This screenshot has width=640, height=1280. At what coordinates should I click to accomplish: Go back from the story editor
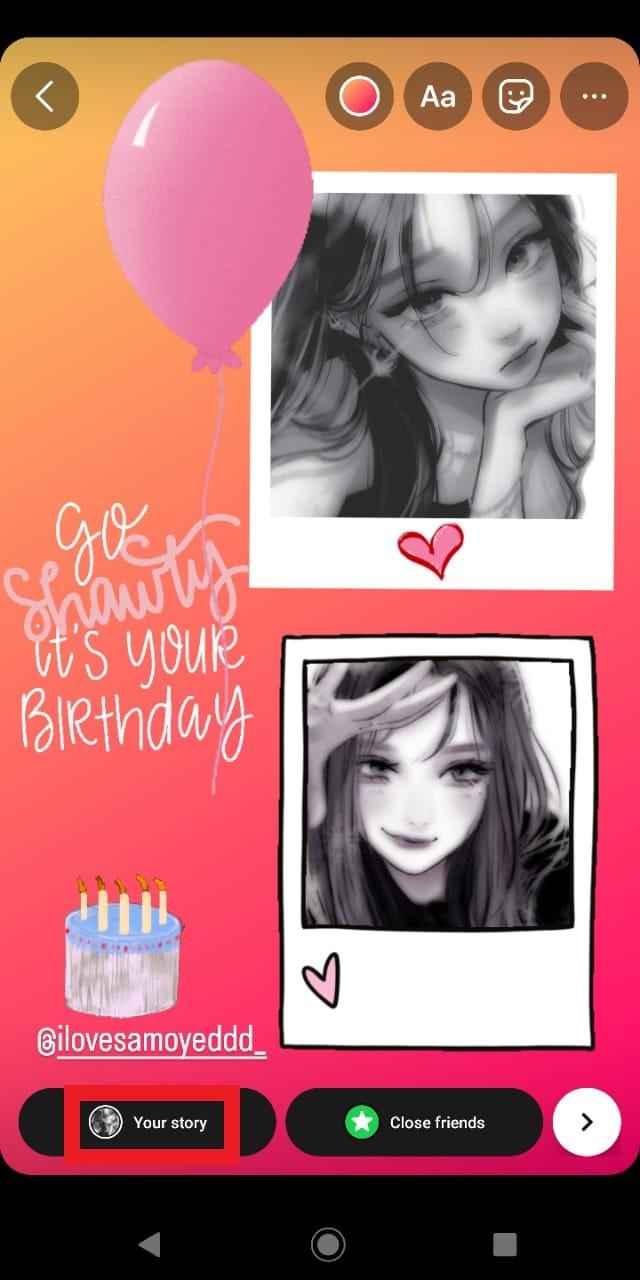44,96
